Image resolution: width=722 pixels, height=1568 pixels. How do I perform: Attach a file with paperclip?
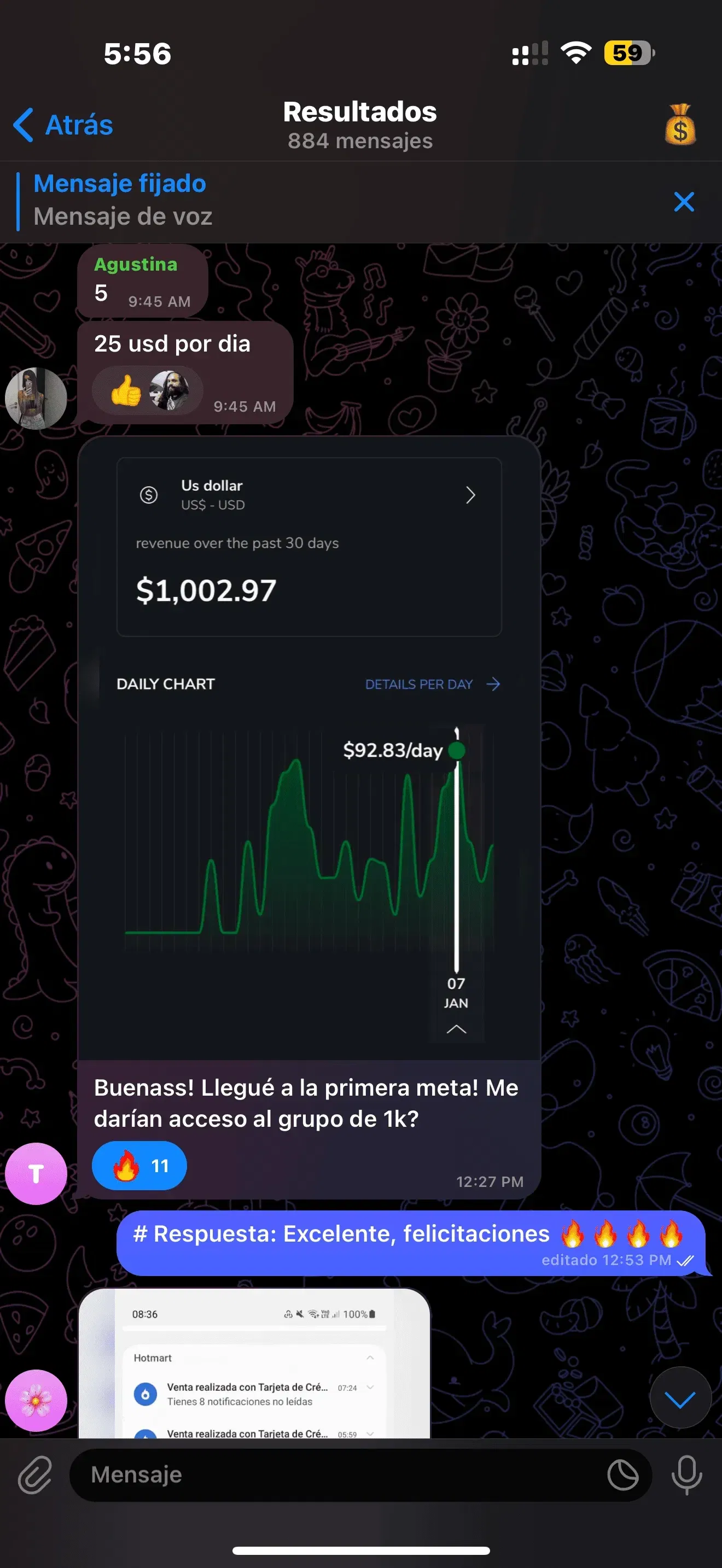click(34, 1475)
